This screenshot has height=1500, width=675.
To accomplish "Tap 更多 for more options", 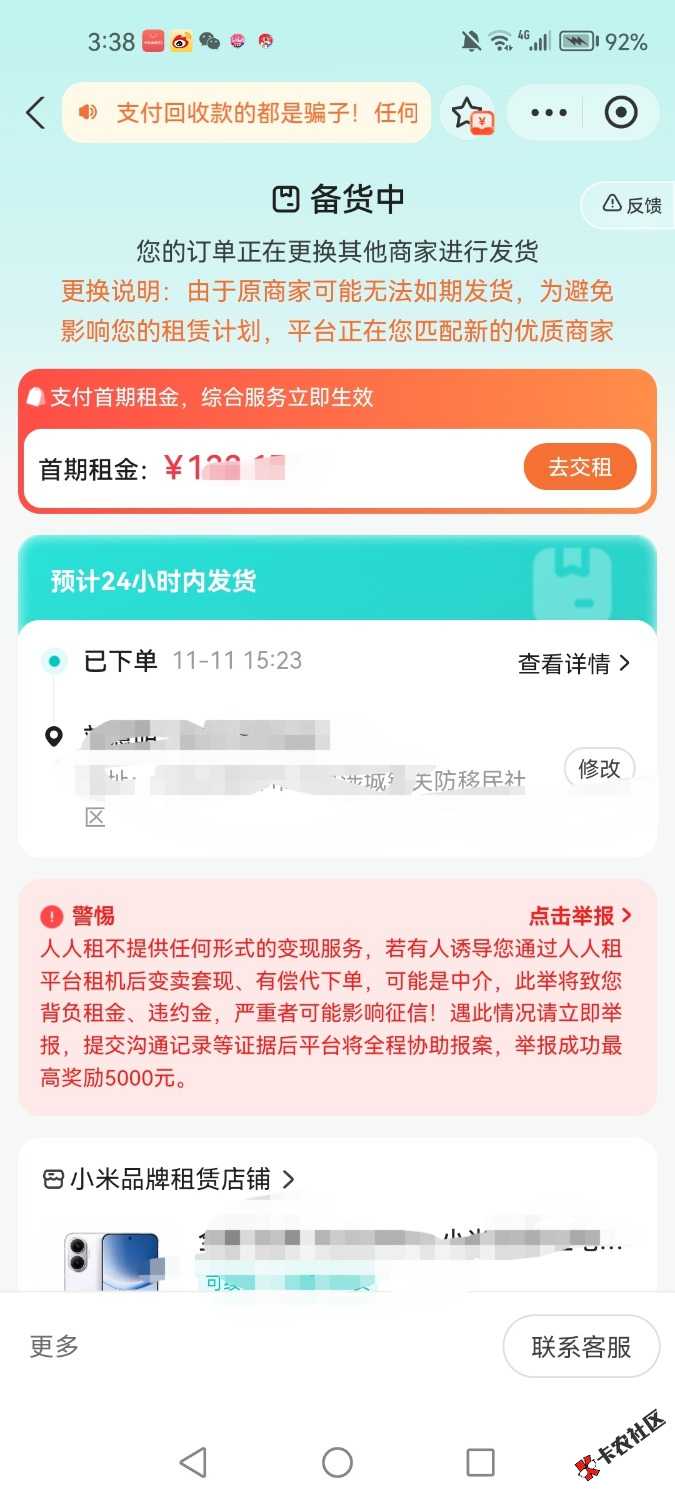I will 54,1346.
